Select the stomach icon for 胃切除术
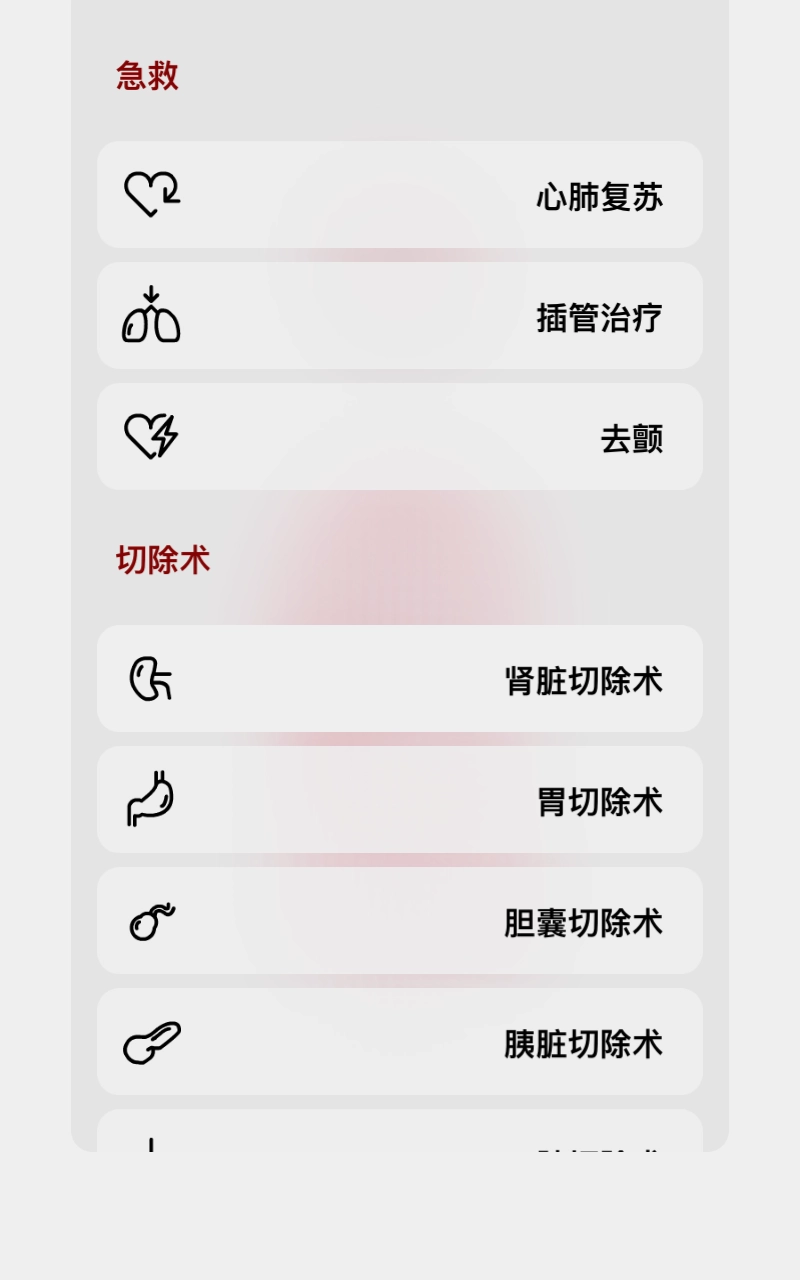 click(x=150, y=800)
